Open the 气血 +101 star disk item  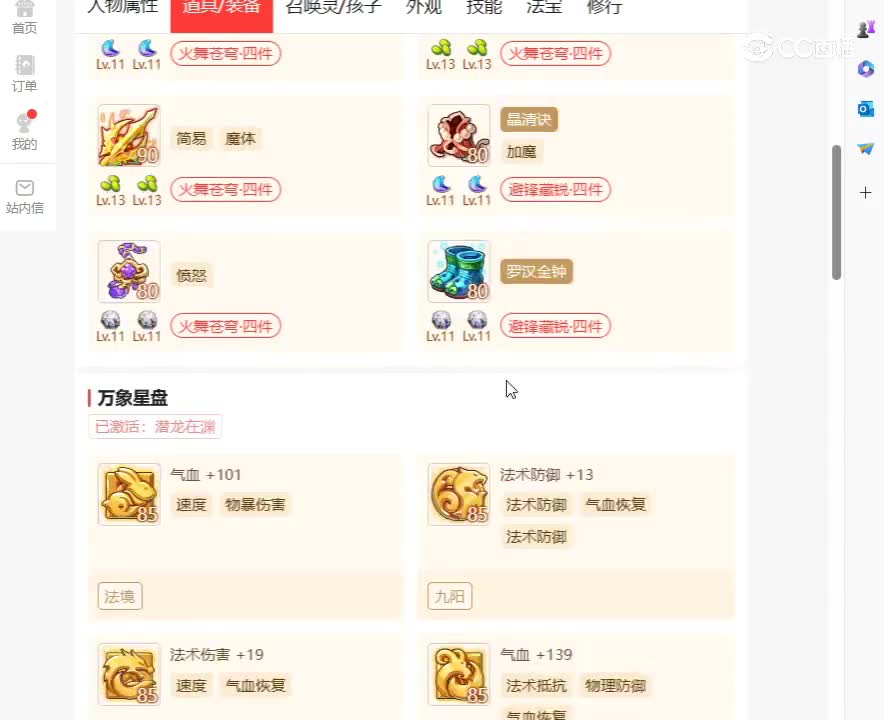tap(129, 494)
